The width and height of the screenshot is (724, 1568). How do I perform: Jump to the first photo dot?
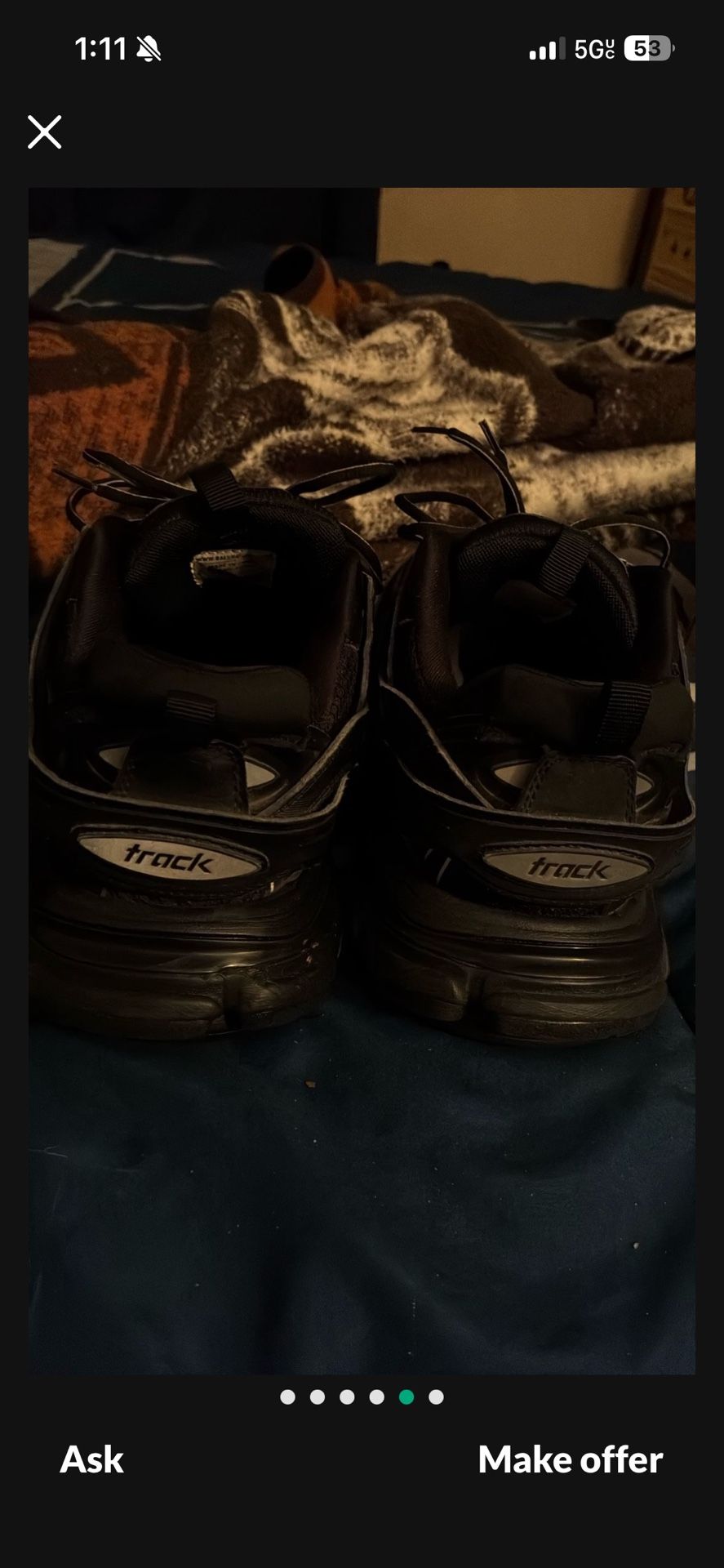(287, 1396)
